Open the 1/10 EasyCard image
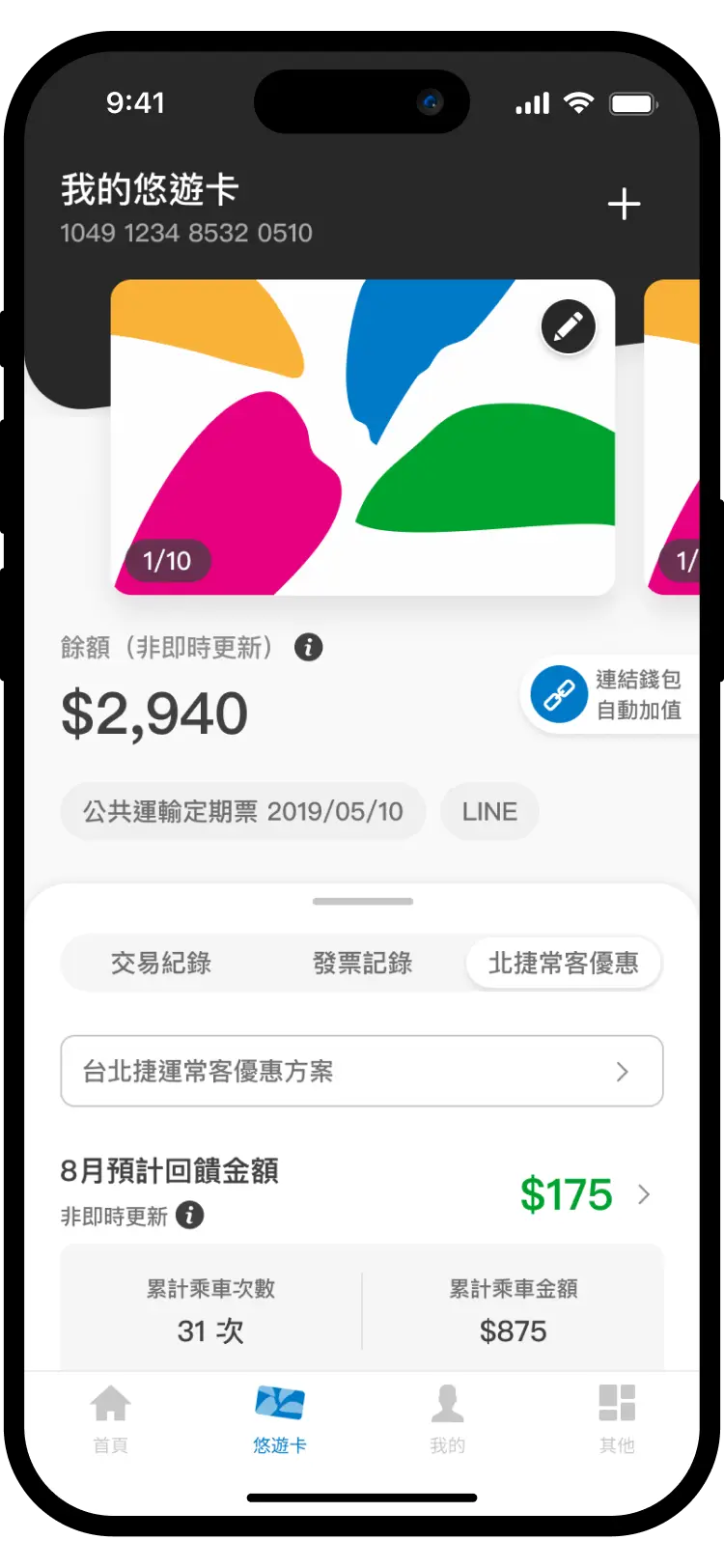Viewport: 724px width, 1568px height. click(x=363, y=436)
